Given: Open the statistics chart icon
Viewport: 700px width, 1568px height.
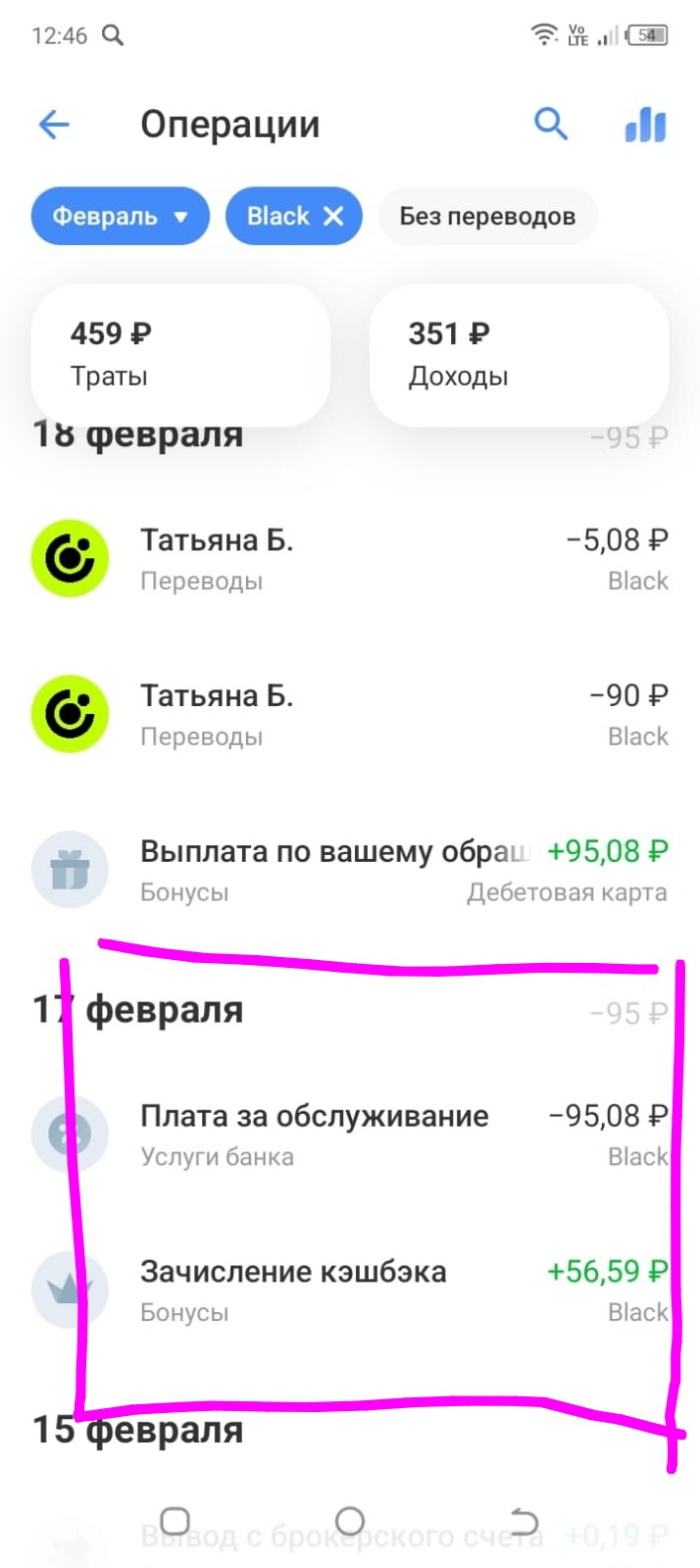Looking at the screenshot, I should point(644,125).
